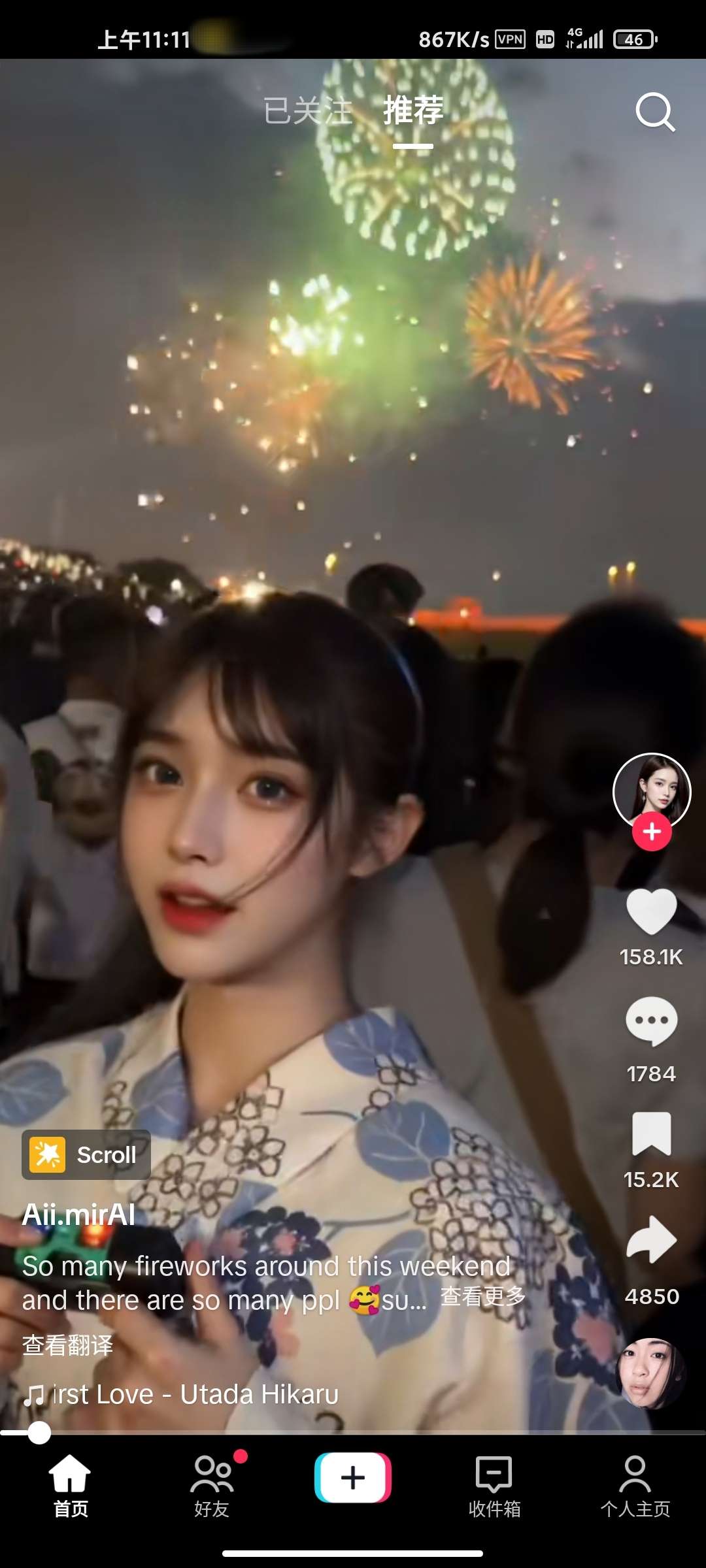Open the sound disc for First Love
The image size is (706, 1568).
click(651, 1373)
